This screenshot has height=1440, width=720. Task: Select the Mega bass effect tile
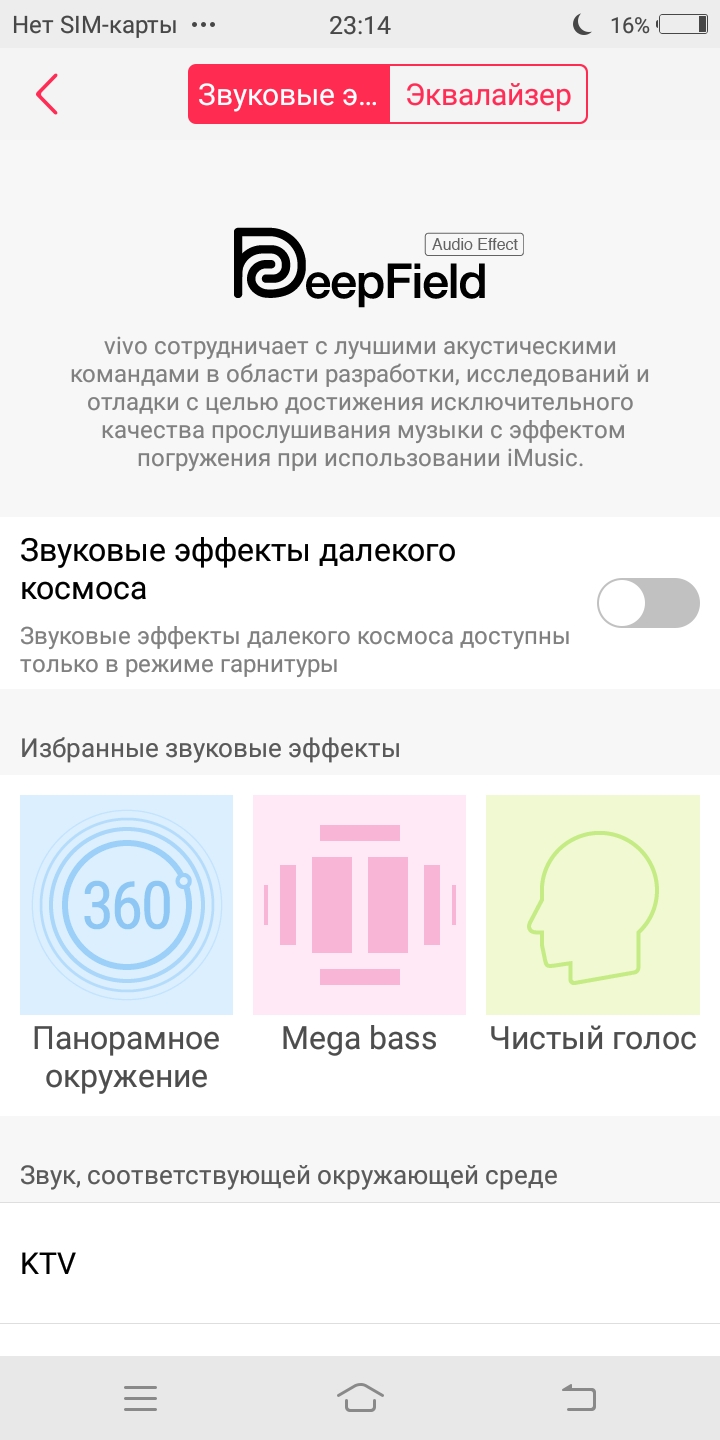[359, 905]
